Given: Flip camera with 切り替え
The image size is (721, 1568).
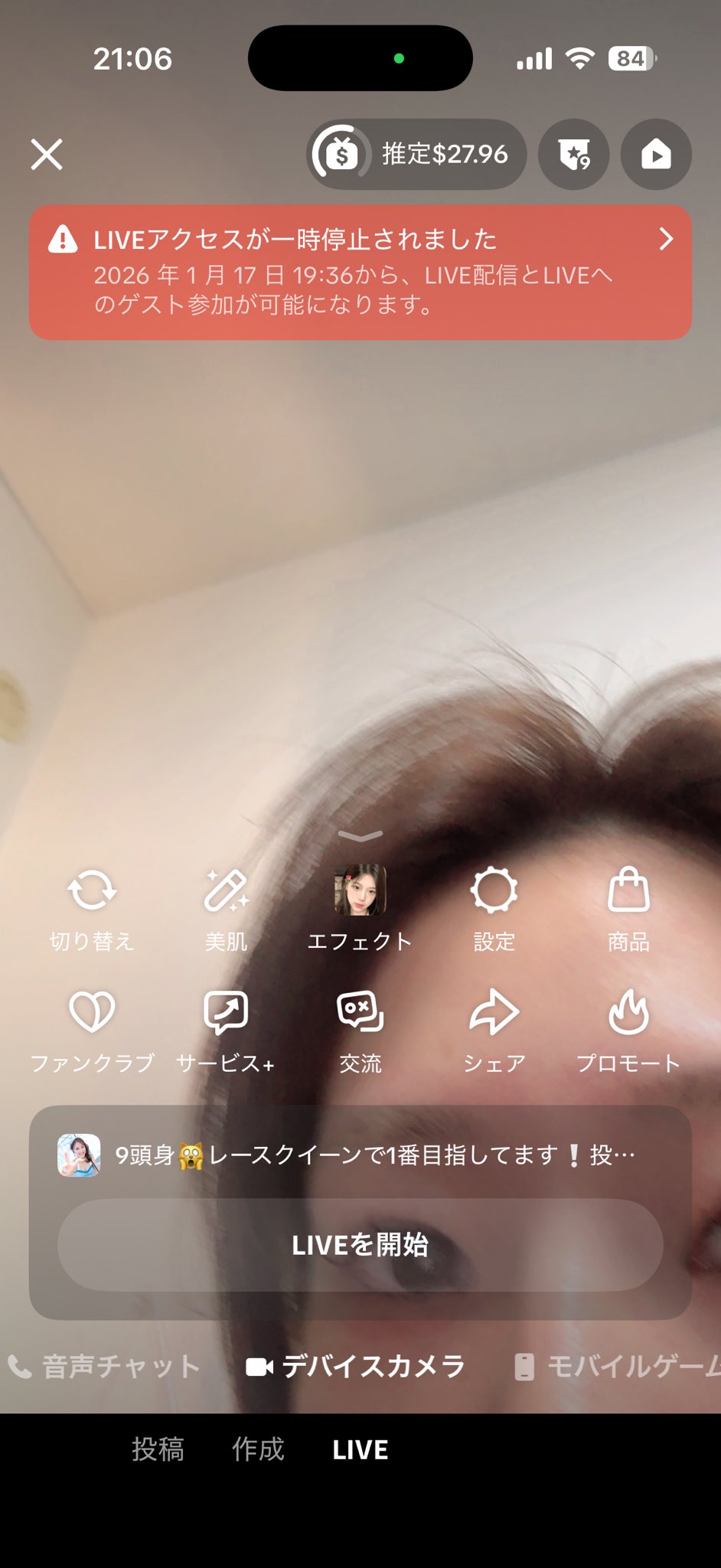Looking at the screenshot, I should pos(92,908).
